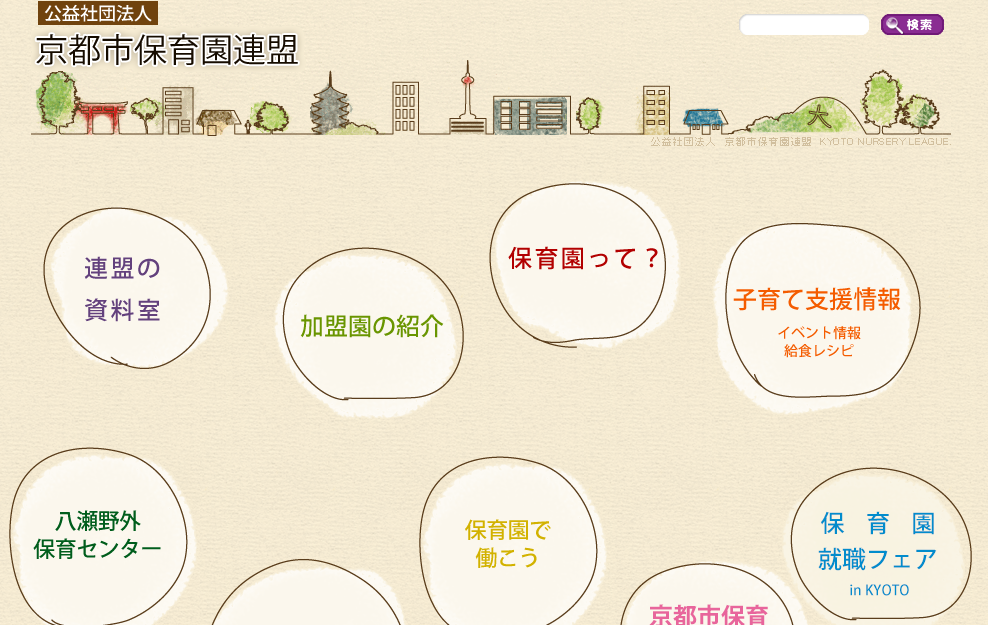Open 連盟の資料室 bubble
The height and width of the screenshot is (625, 988).
point(123,289)
